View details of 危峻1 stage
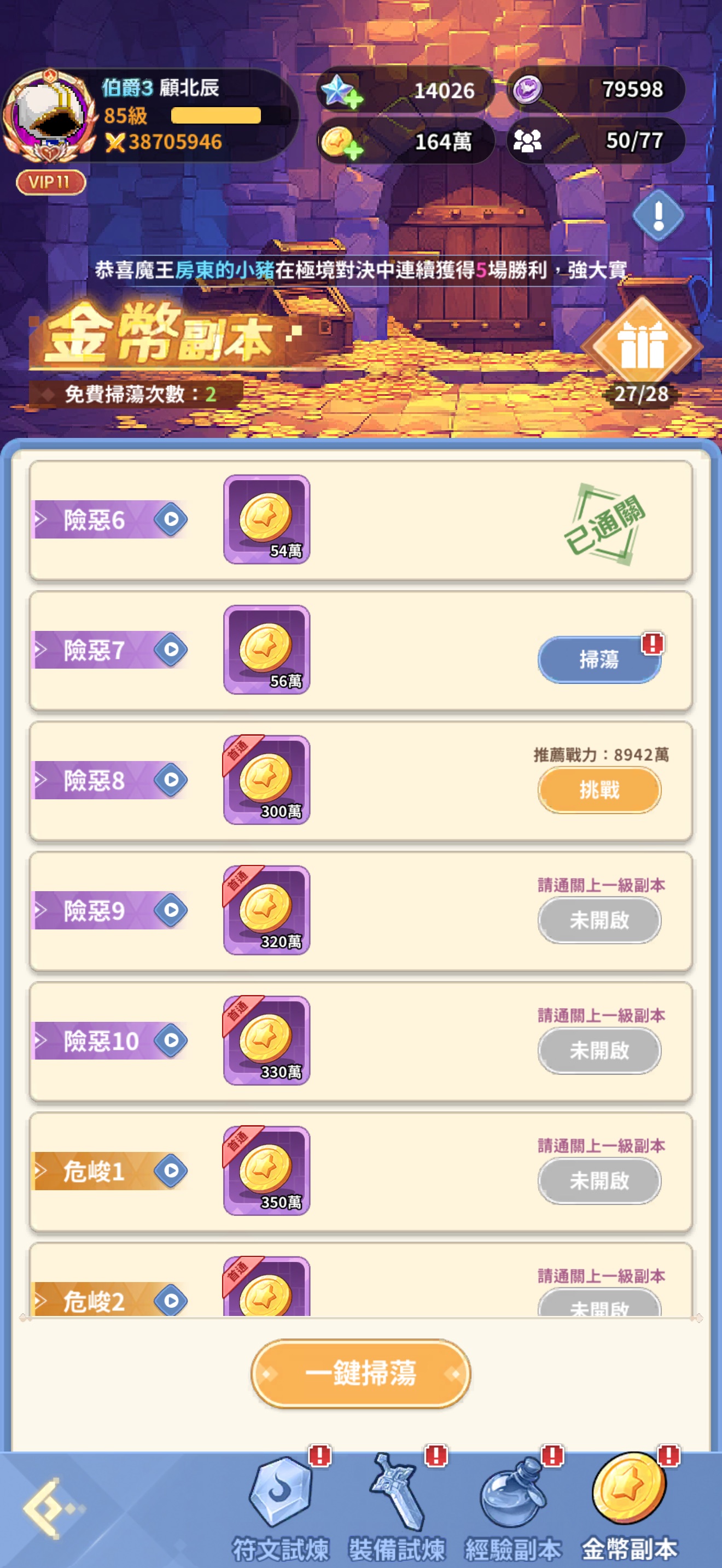The height and width of the screenshot is (1568, 722). click(x=171, y=1171)
